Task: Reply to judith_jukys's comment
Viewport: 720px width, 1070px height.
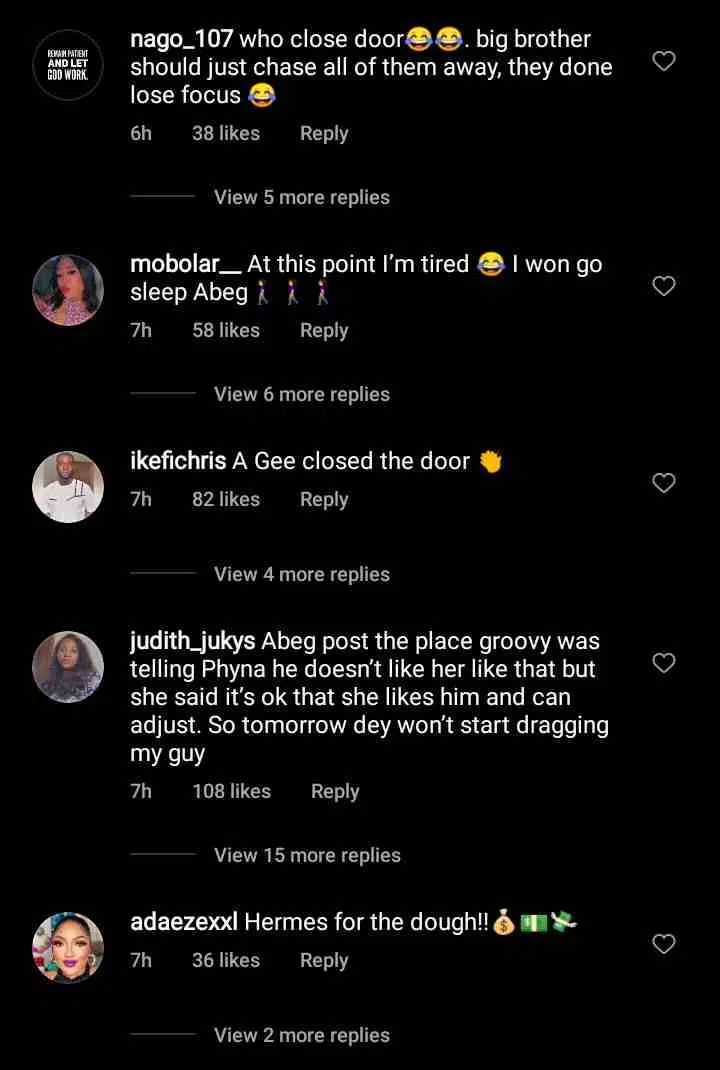Action: pyautogui.click(x=335, y=792)
